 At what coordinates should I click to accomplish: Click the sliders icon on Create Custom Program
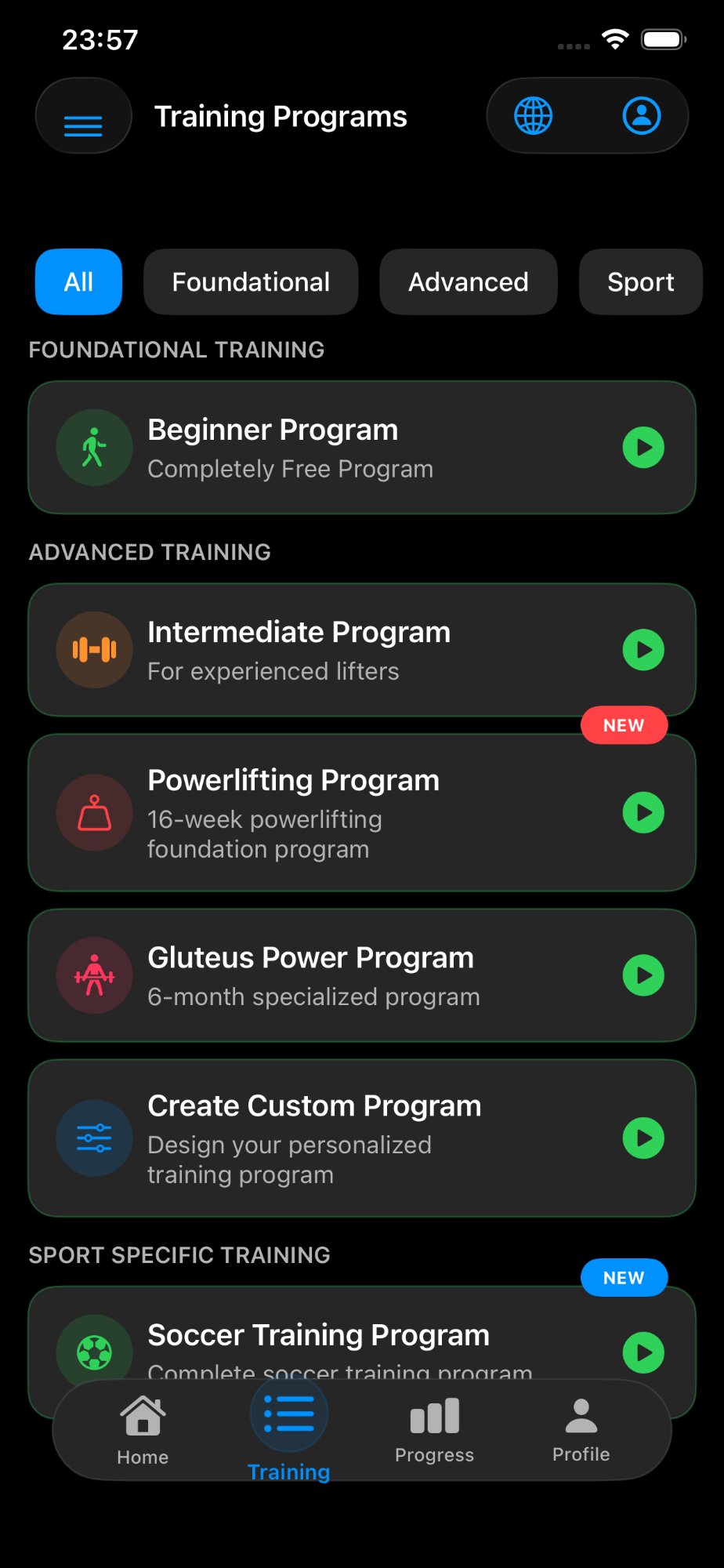(93, 1138)
